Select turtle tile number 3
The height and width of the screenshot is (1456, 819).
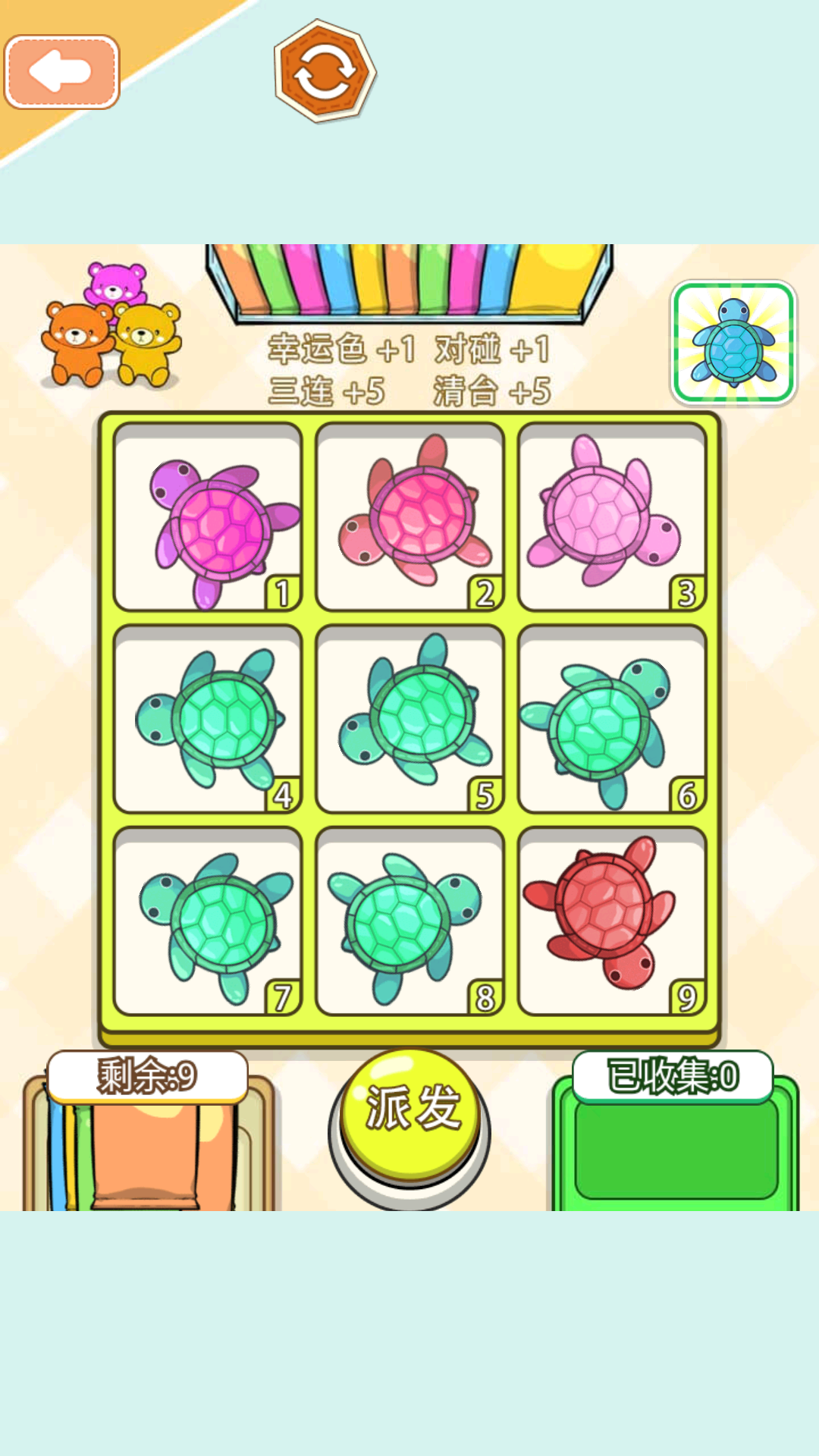(612, 517)
